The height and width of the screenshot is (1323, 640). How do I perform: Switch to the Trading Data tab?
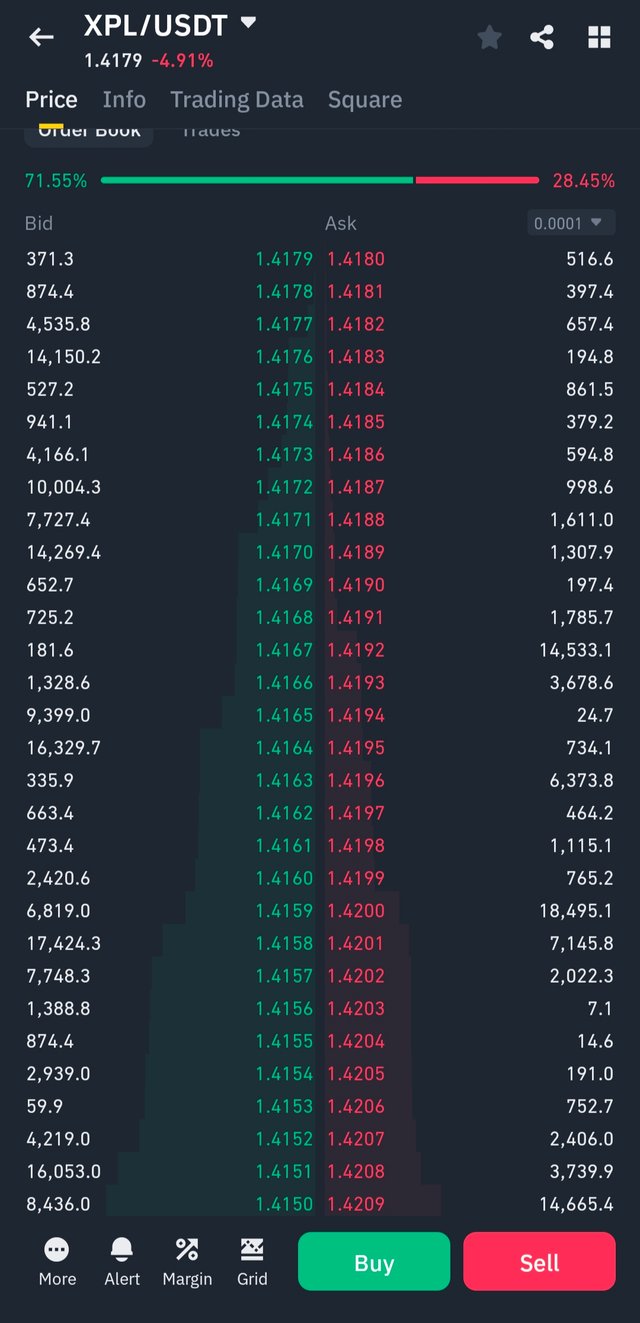tap(236, 100)
